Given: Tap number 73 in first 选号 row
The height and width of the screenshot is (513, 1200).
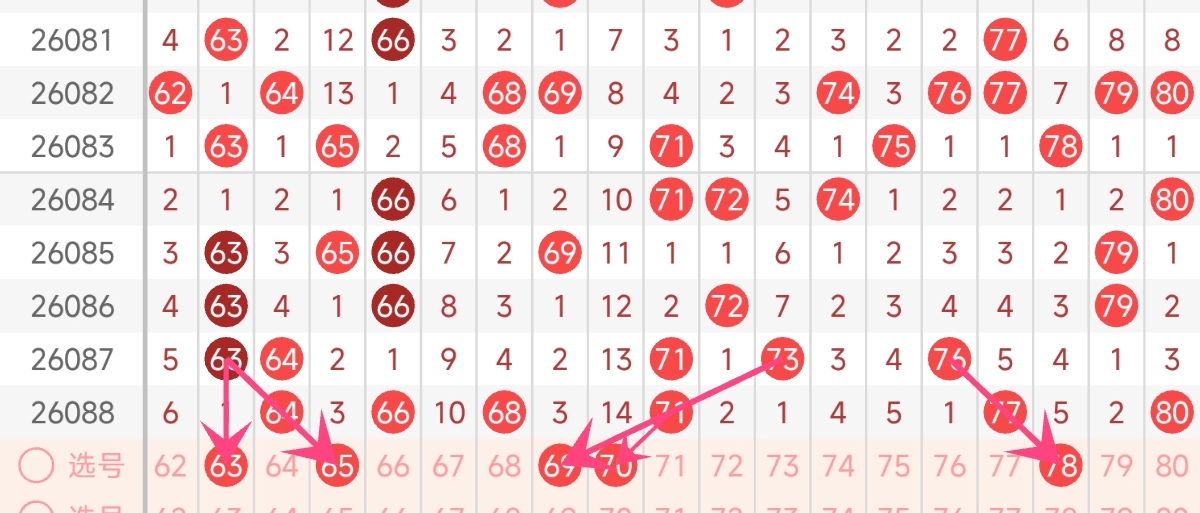Looking at the screenshot, I should [x=782, y=466].
